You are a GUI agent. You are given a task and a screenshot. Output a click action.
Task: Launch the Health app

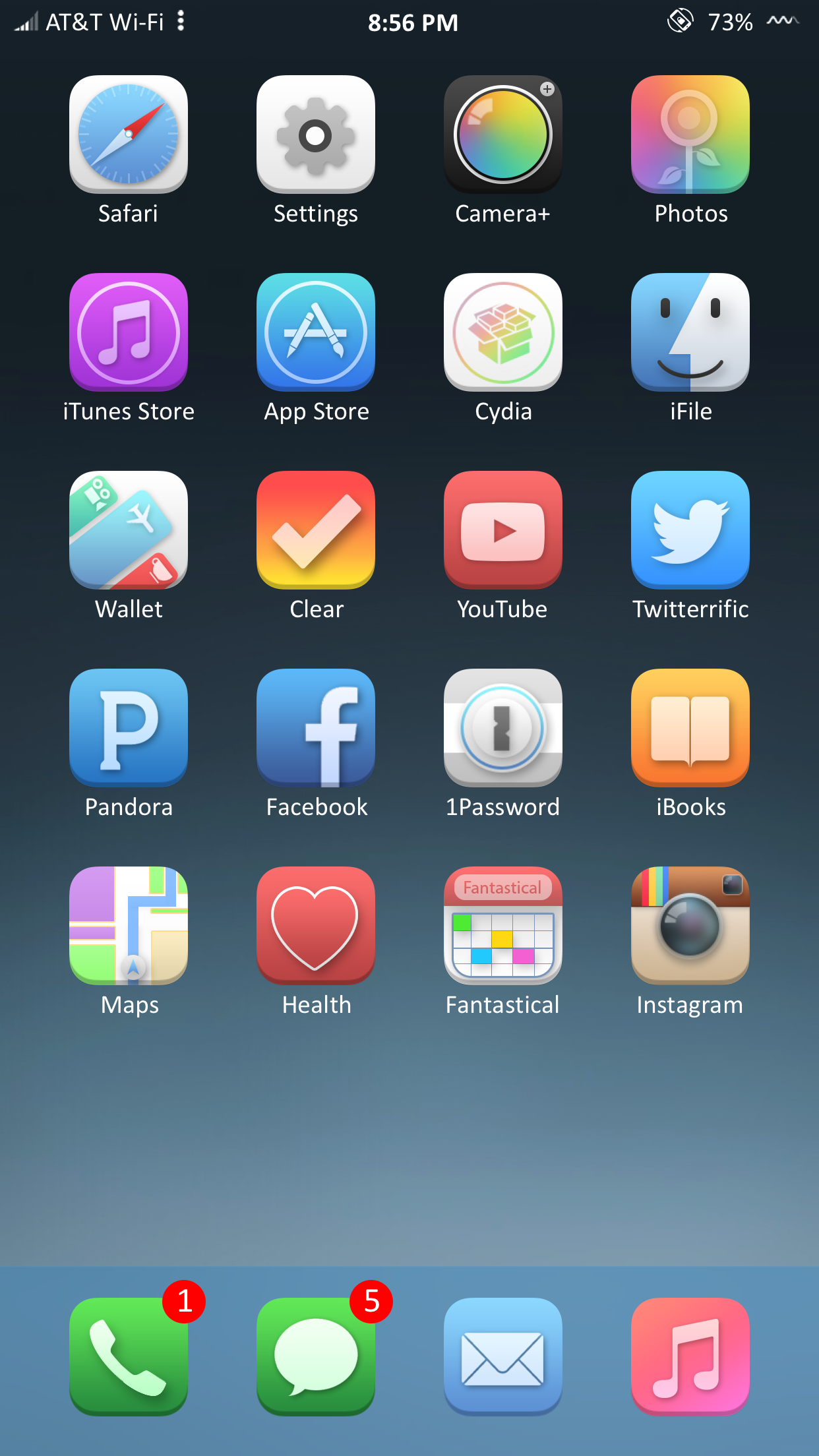(x=316, y=926)
